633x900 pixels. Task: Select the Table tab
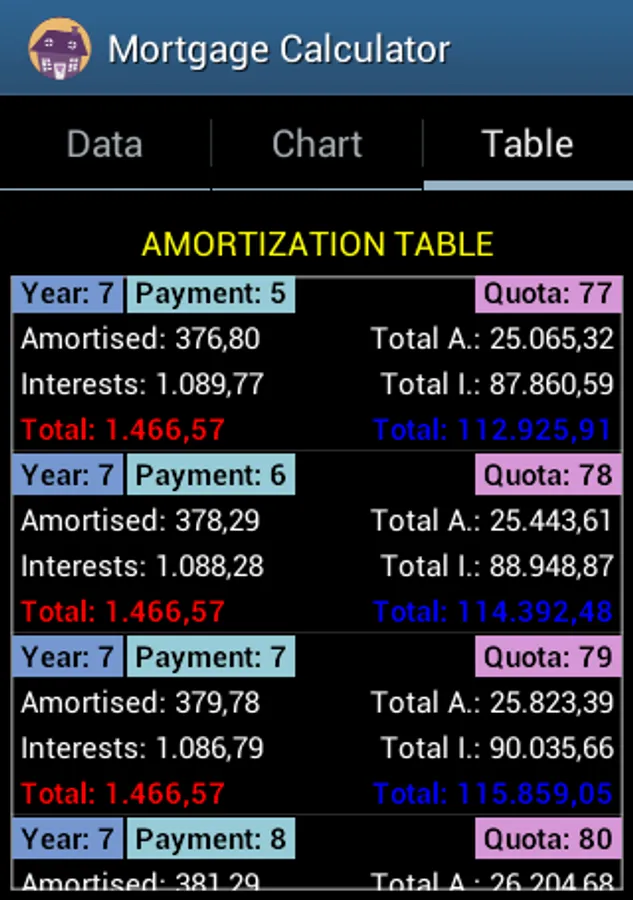pyautogui.click(x=527, y=144)
